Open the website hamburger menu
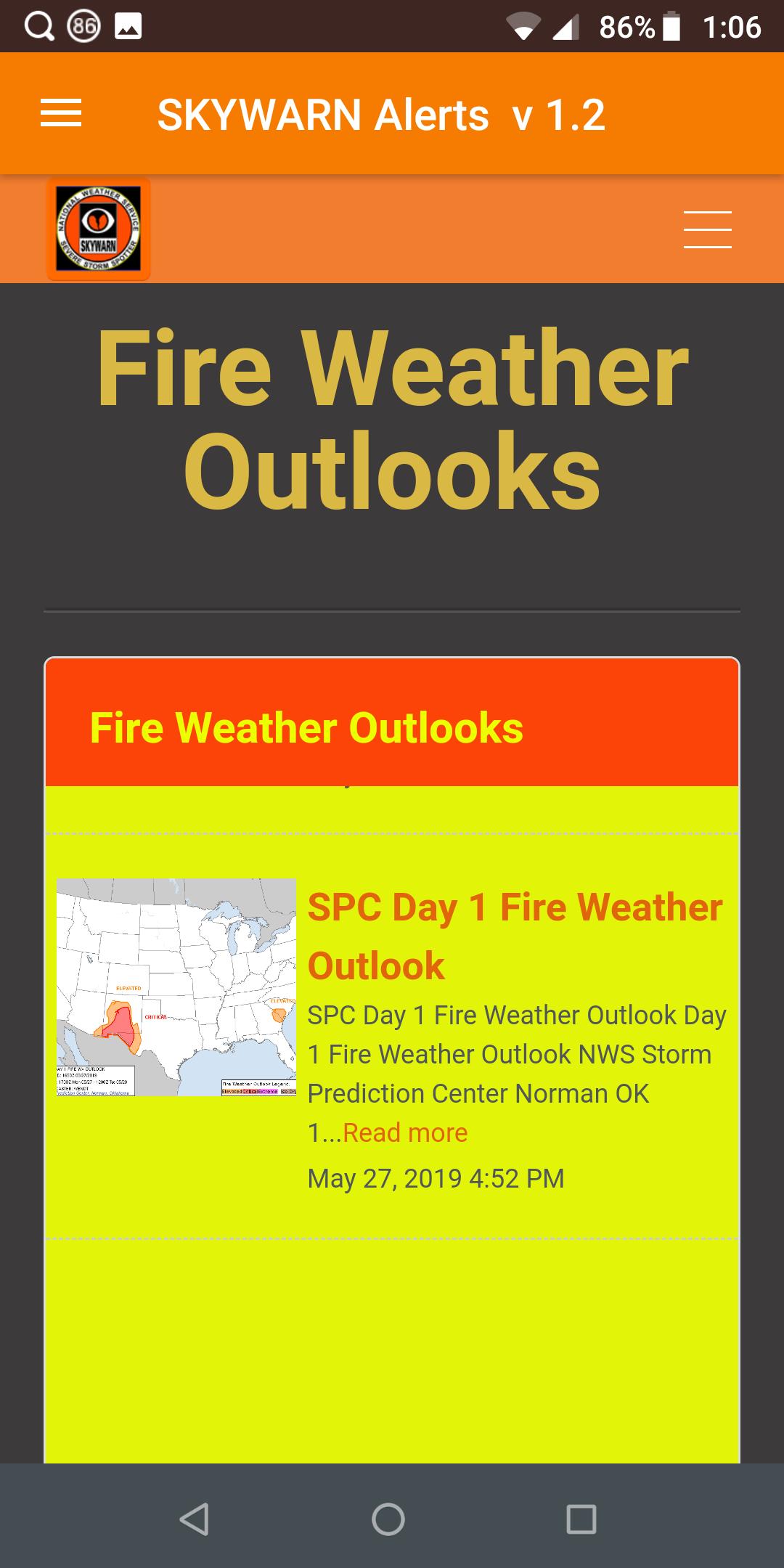The image size is (784, 1568). click(707, 229)
